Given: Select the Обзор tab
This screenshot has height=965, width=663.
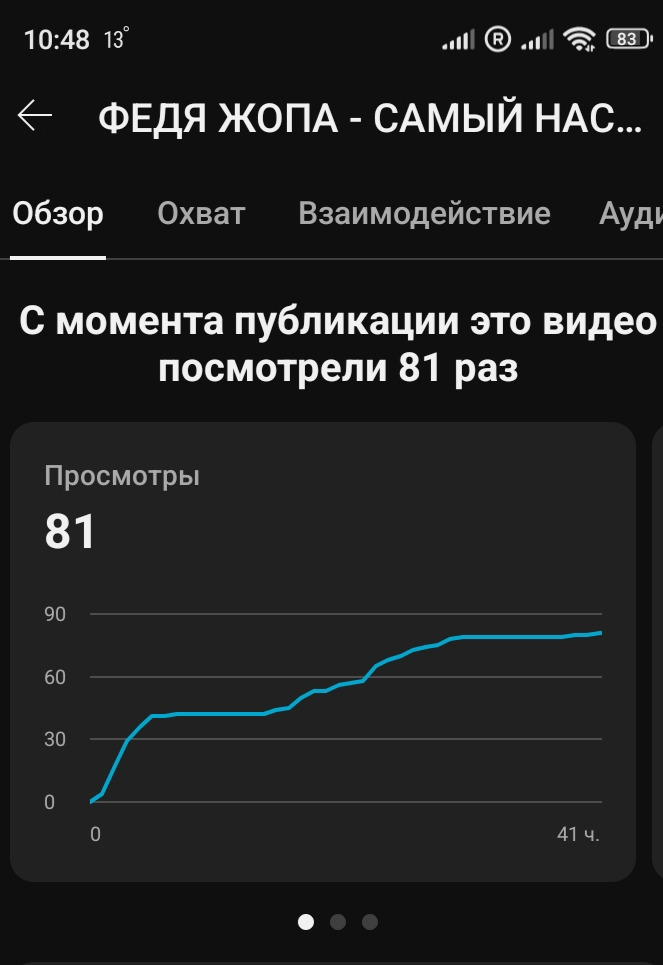Looking at the screenshot, I should tap(58, 213).
